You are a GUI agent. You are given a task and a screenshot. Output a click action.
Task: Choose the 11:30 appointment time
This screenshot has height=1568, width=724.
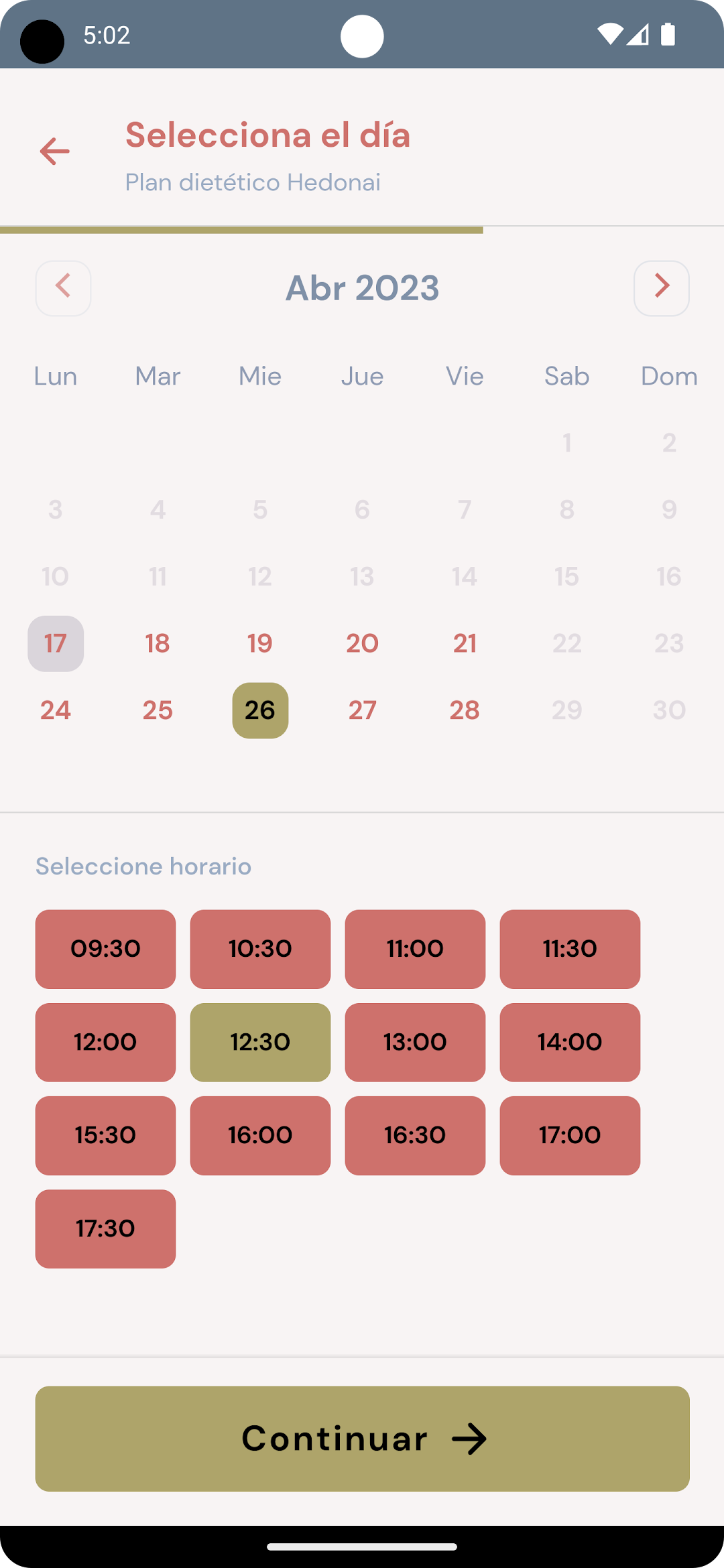click(x=570, y=949)
